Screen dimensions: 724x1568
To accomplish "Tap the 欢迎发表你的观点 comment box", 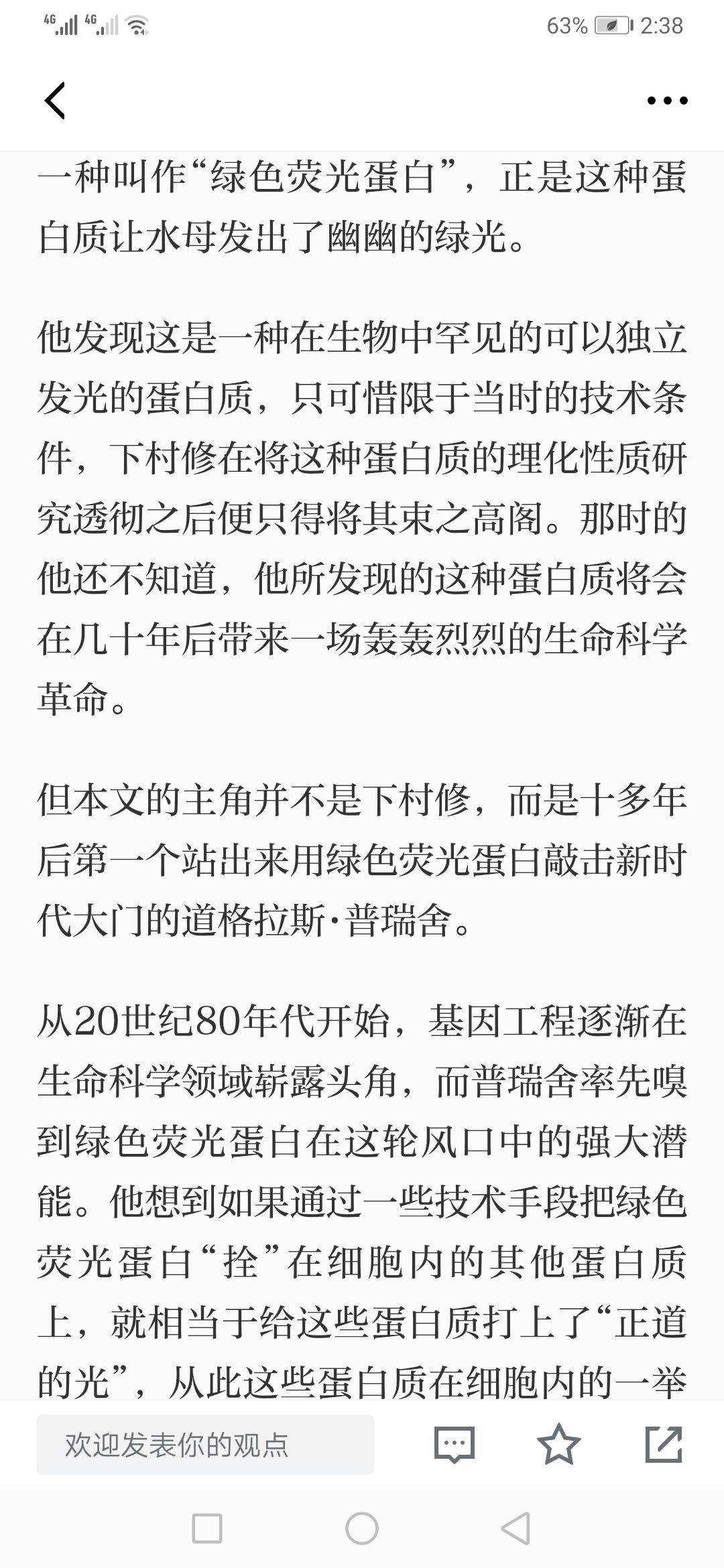I will coord(205,1445).
